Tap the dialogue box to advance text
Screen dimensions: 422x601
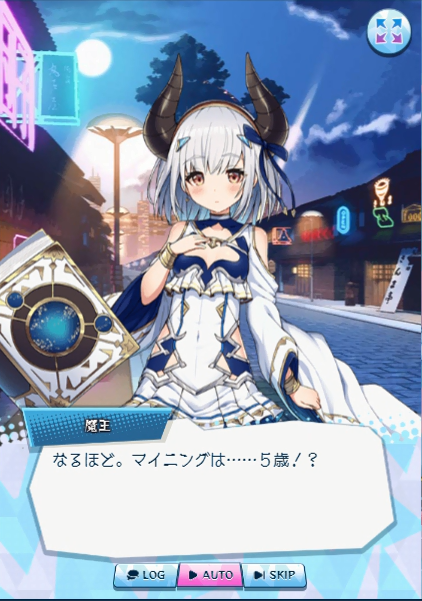click(x=212, y=492)
